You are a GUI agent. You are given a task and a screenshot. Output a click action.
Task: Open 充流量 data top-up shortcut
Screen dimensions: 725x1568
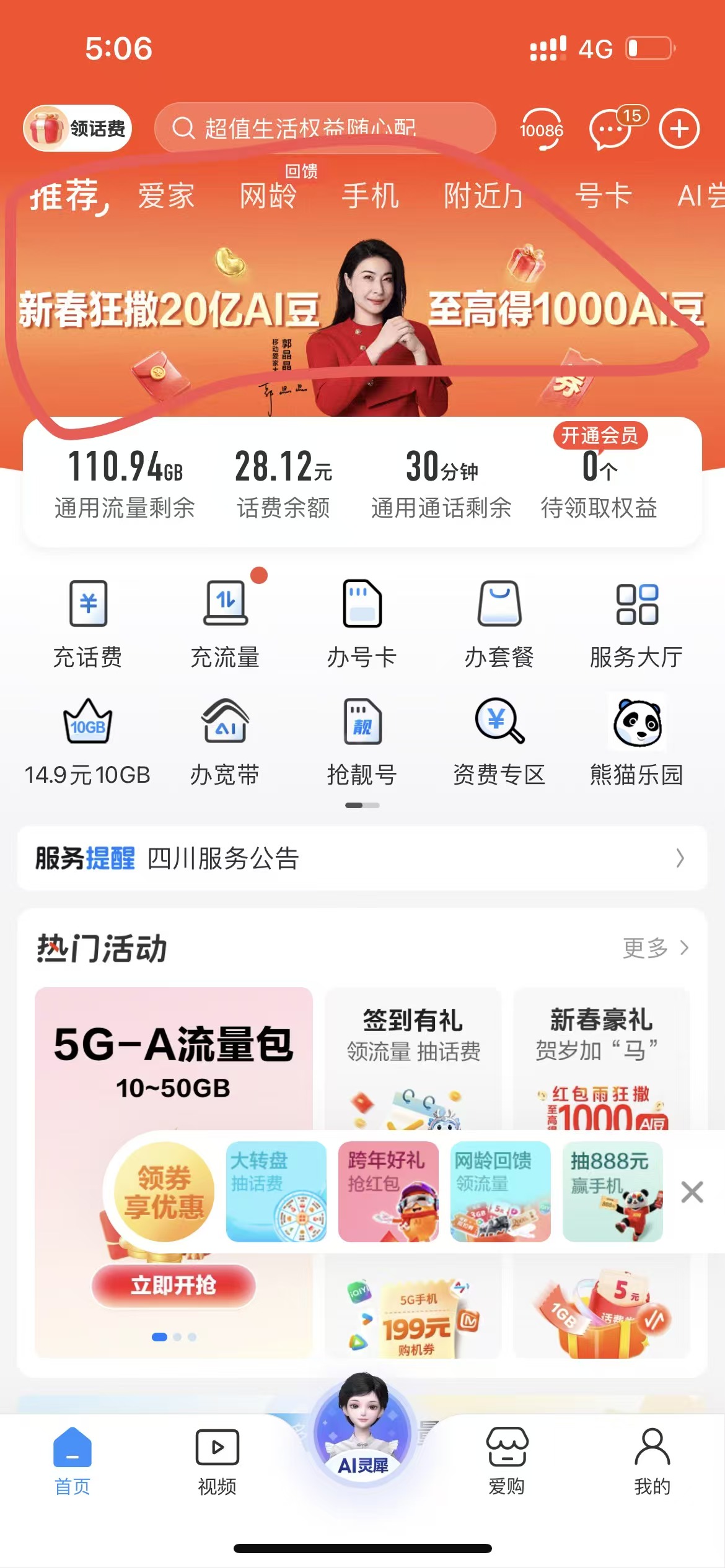(x=226, y=624)
